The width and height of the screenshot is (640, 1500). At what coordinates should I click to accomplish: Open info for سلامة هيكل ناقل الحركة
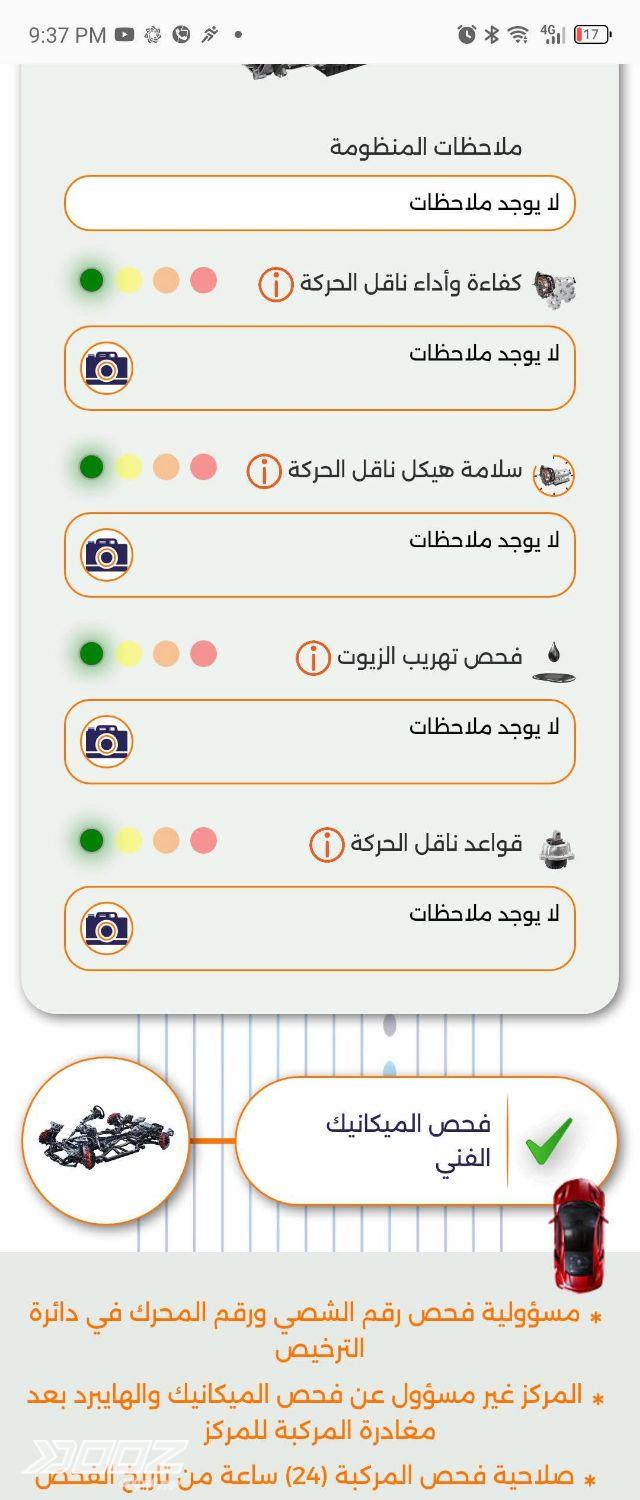click(x=264, y=470)
